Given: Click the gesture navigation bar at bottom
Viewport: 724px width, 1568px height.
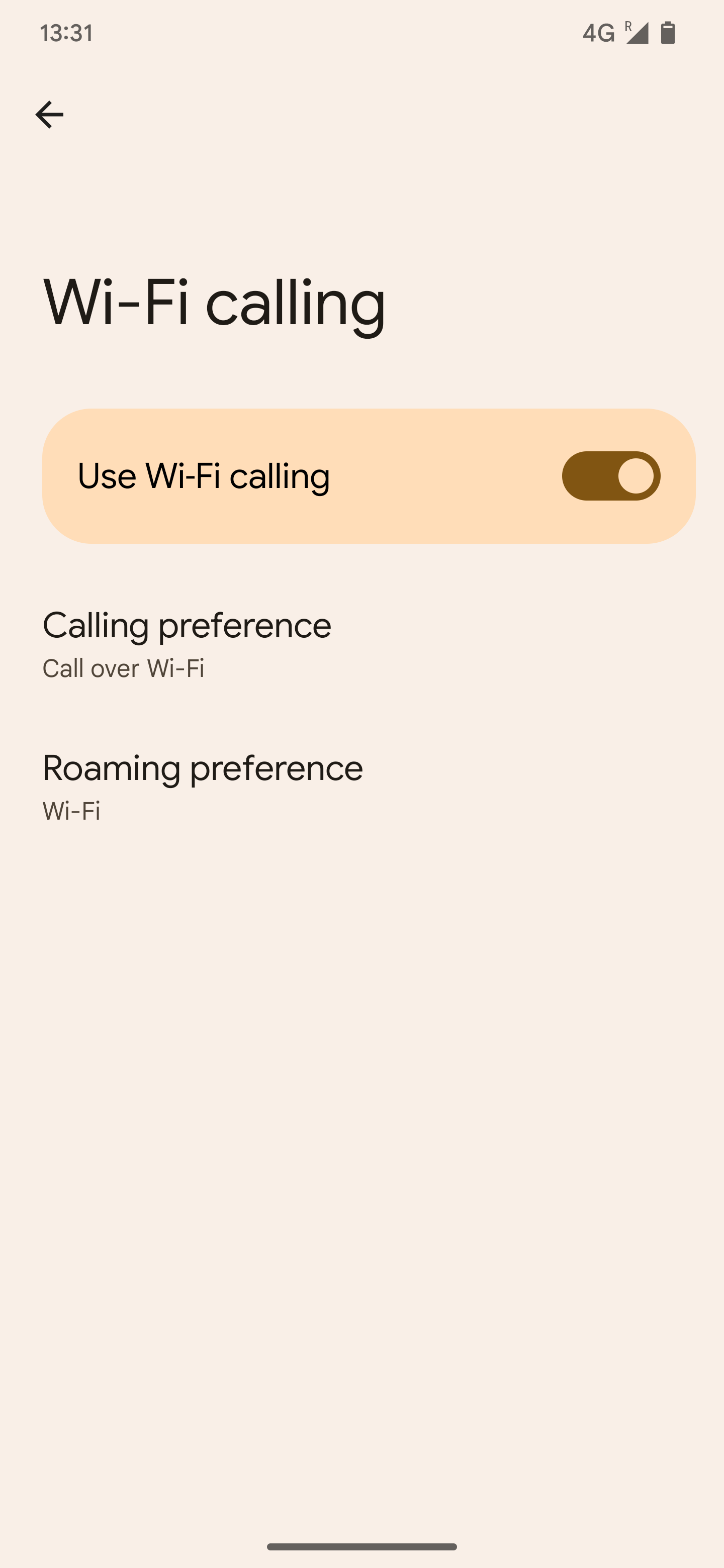Looking at the screenshot, I should pos(361,1548).
